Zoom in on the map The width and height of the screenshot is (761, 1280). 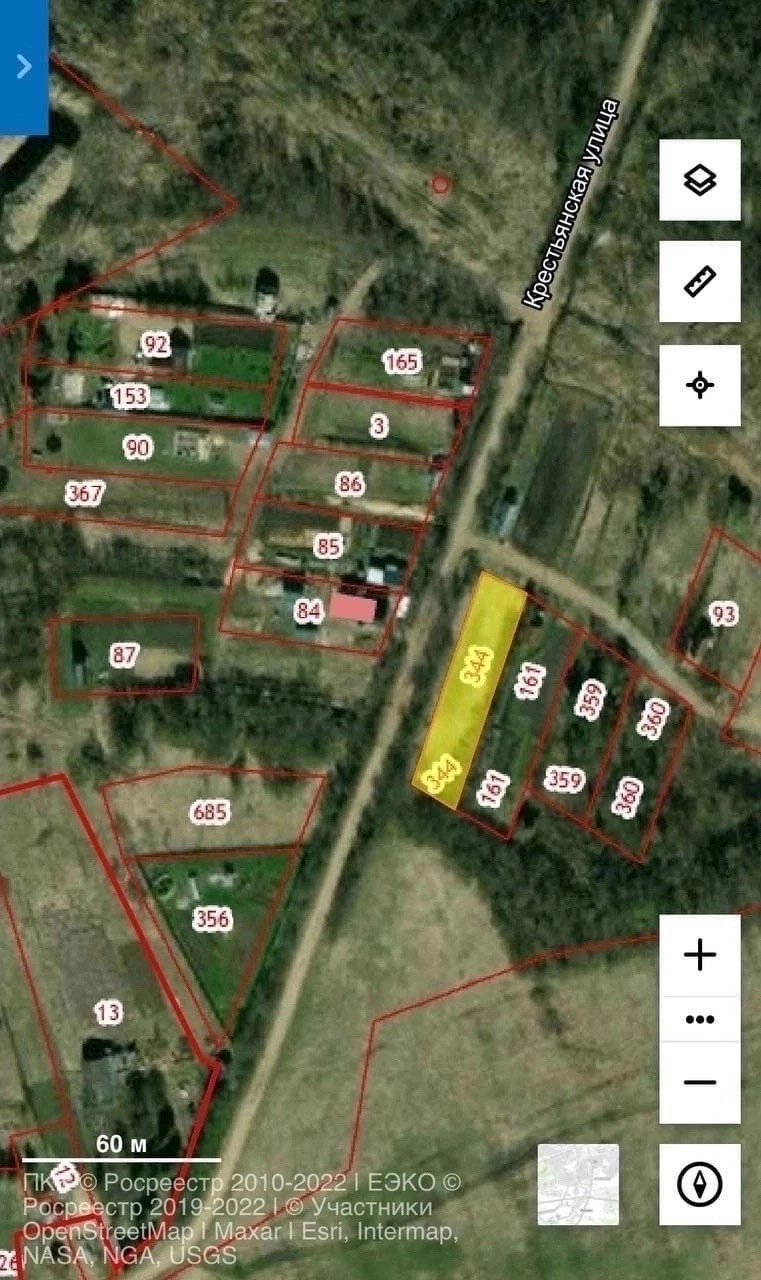[x=699, y=955]
